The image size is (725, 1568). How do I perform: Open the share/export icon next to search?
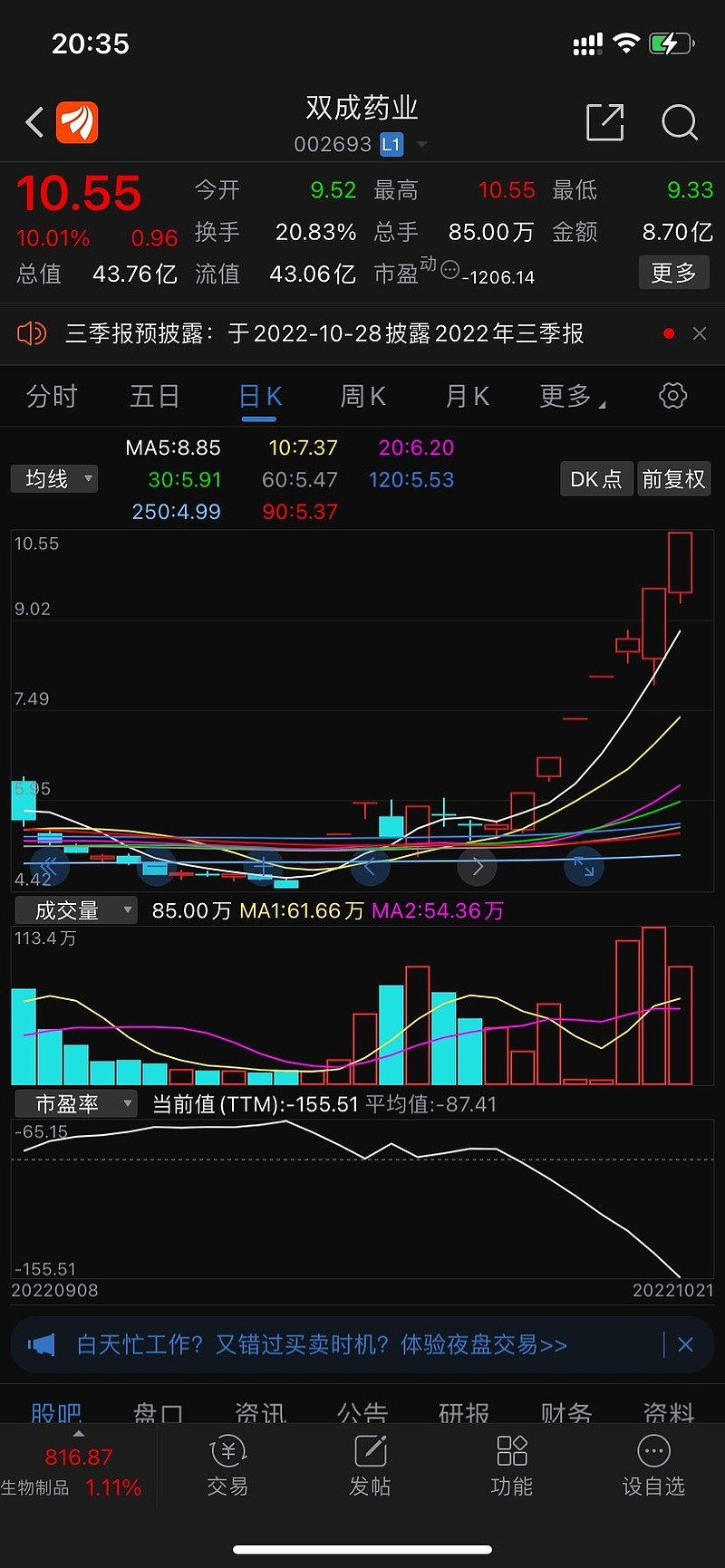click(x=604, y=122)
